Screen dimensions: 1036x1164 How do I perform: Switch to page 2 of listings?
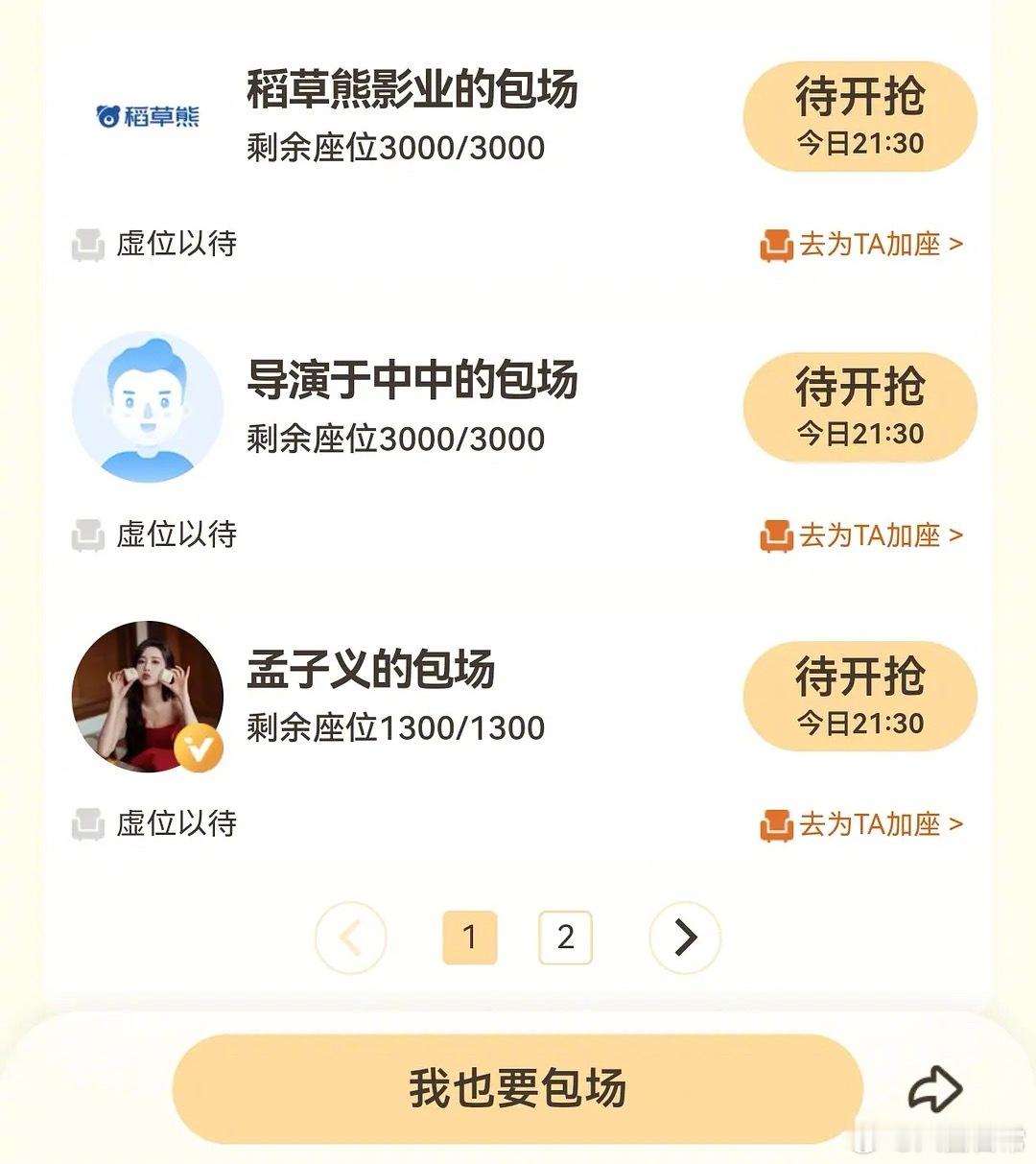pos(566,938)
